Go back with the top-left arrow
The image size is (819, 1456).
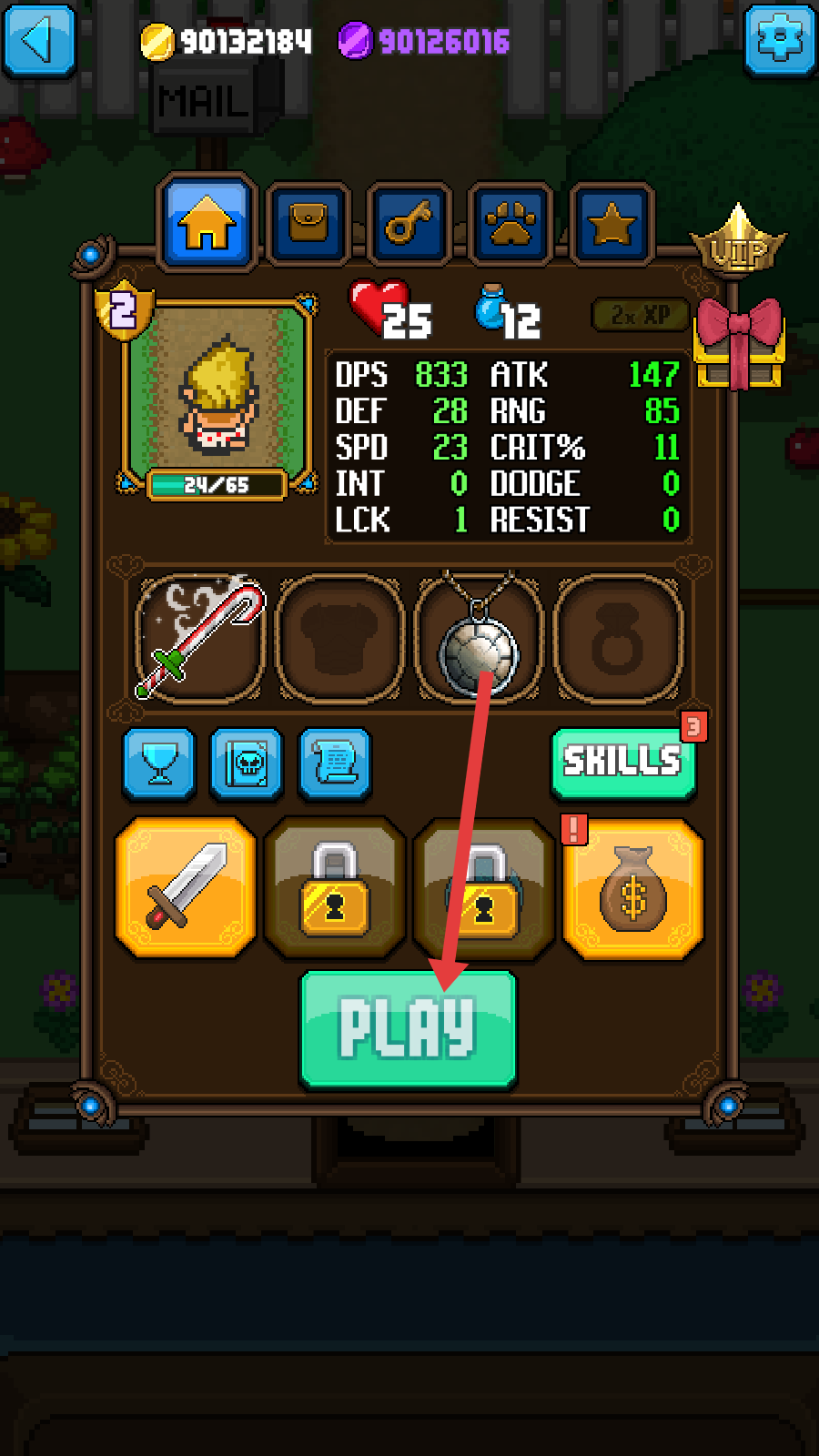click(x=38, y=40)
